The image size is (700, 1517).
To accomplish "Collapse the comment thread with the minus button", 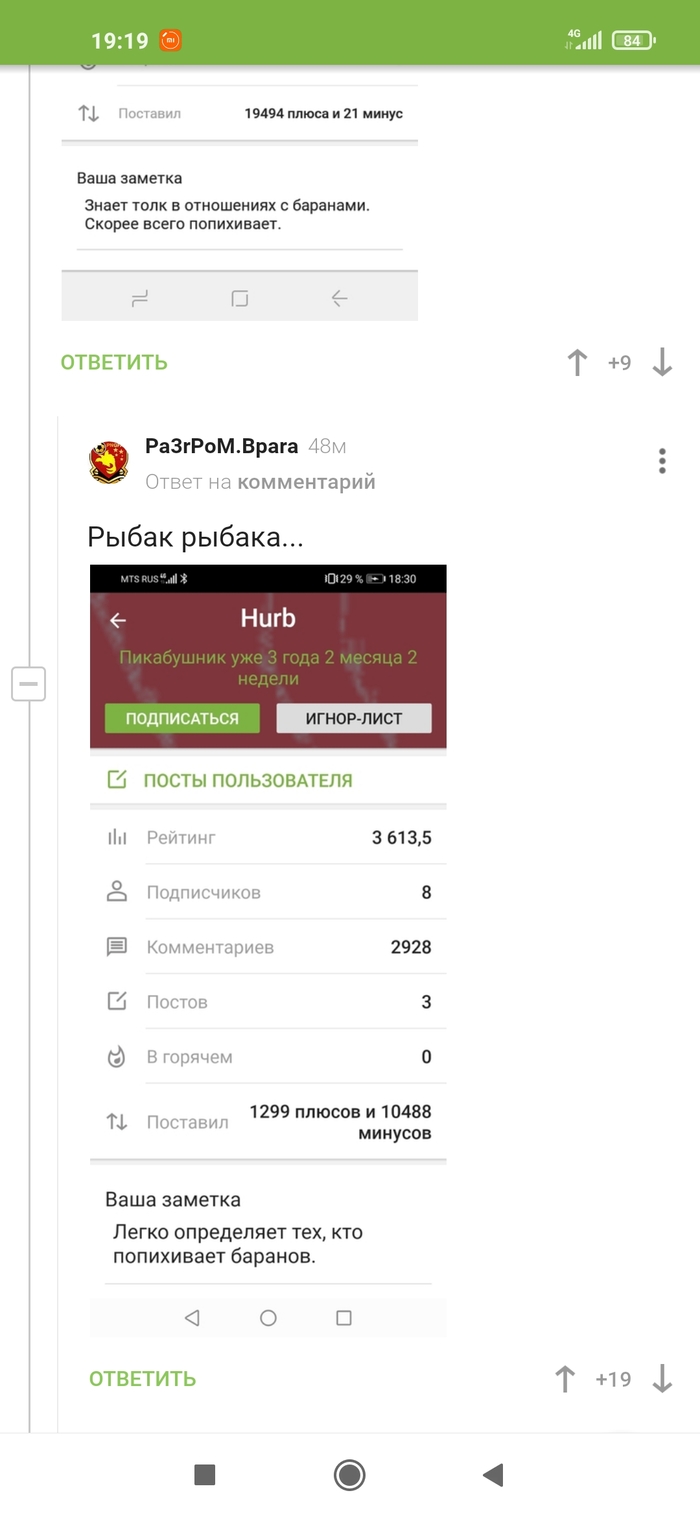I will tap(28, 684).
